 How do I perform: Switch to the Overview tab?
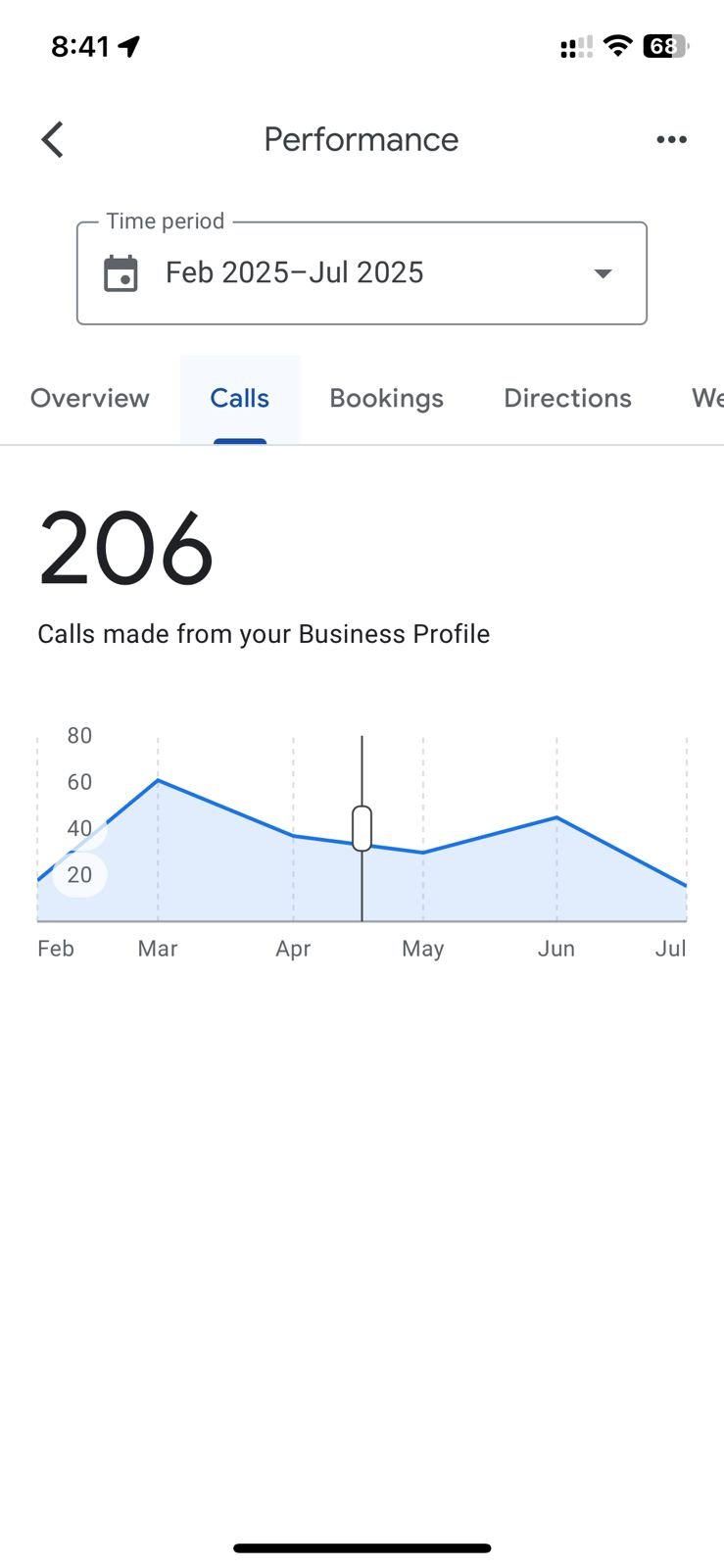[x=90, y=398]
